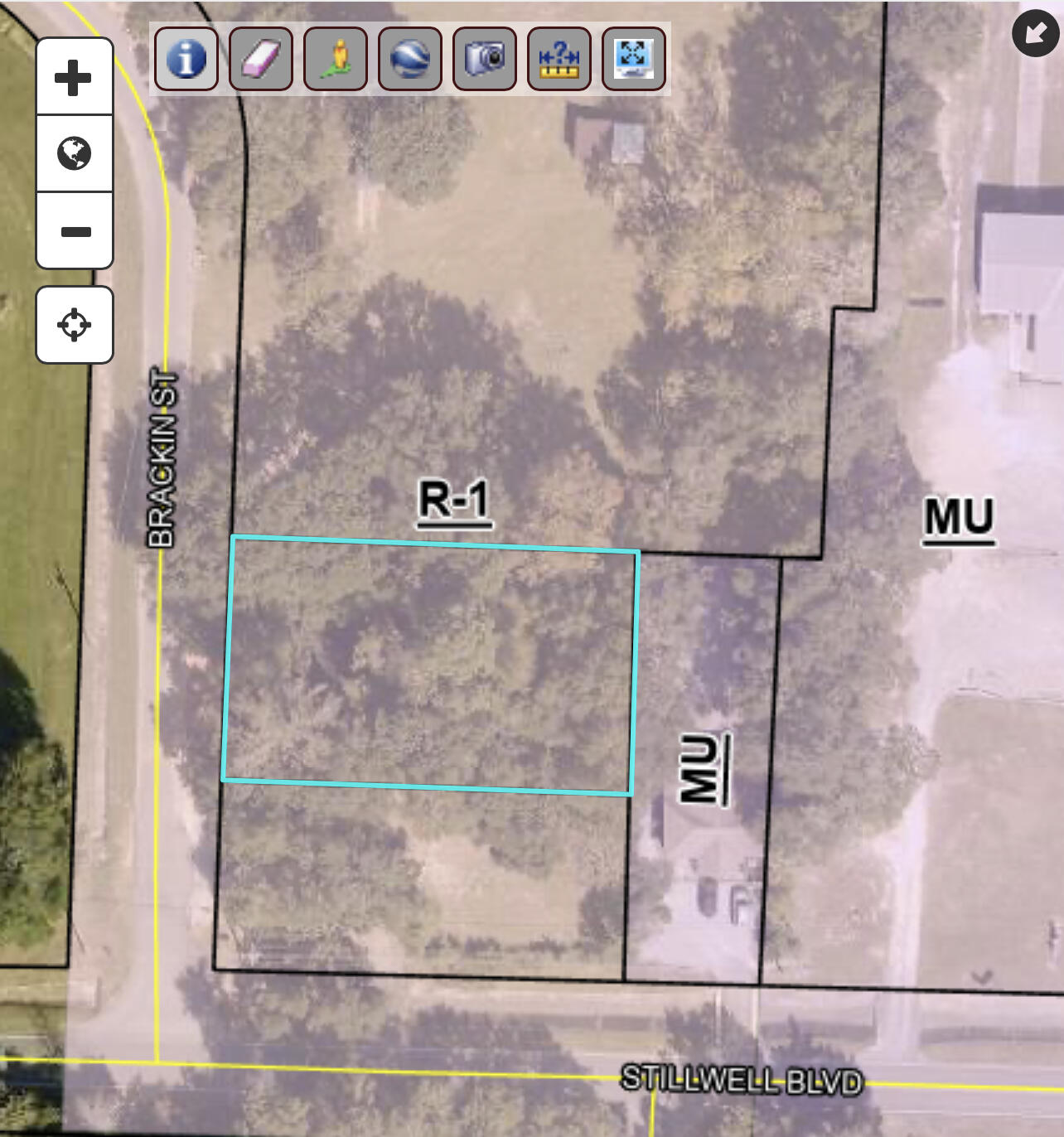This screenshot has width=1064, height=1137.
Task: Open the camera snapshot tool
Action: pyautogui.click(x=485, y=59)
